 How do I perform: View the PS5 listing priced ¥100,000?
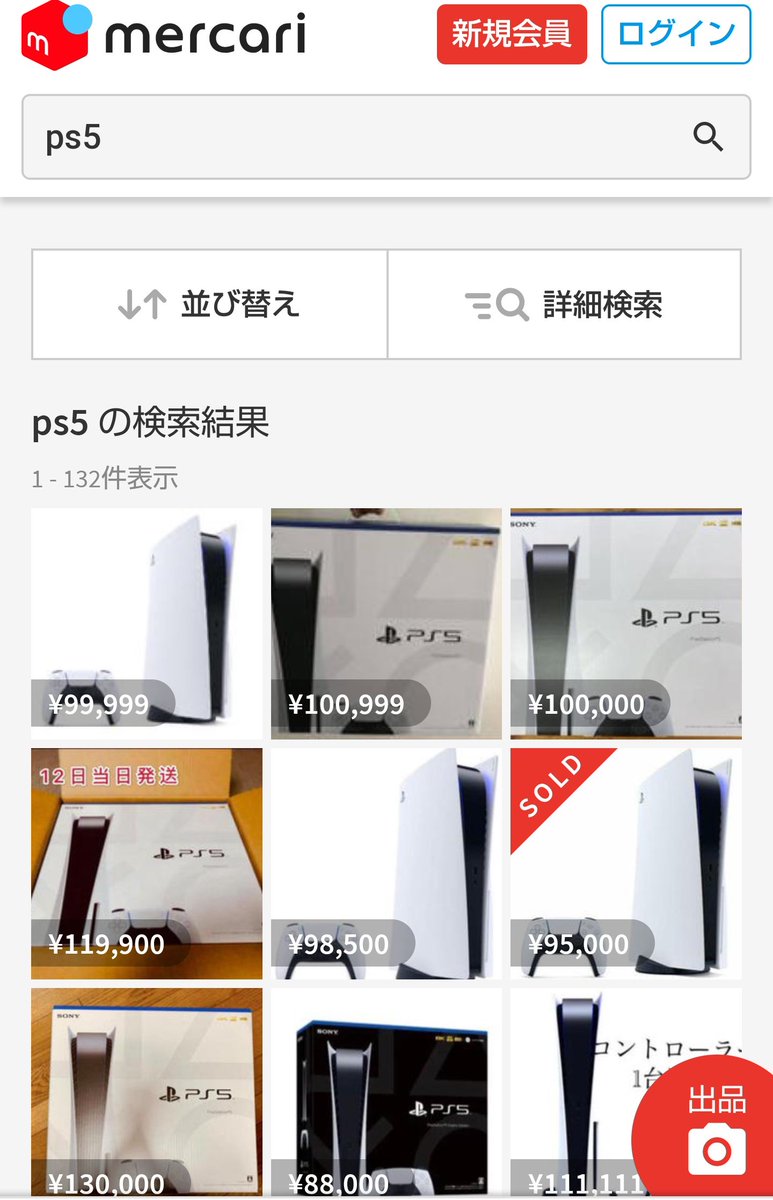tap(626, 623)
